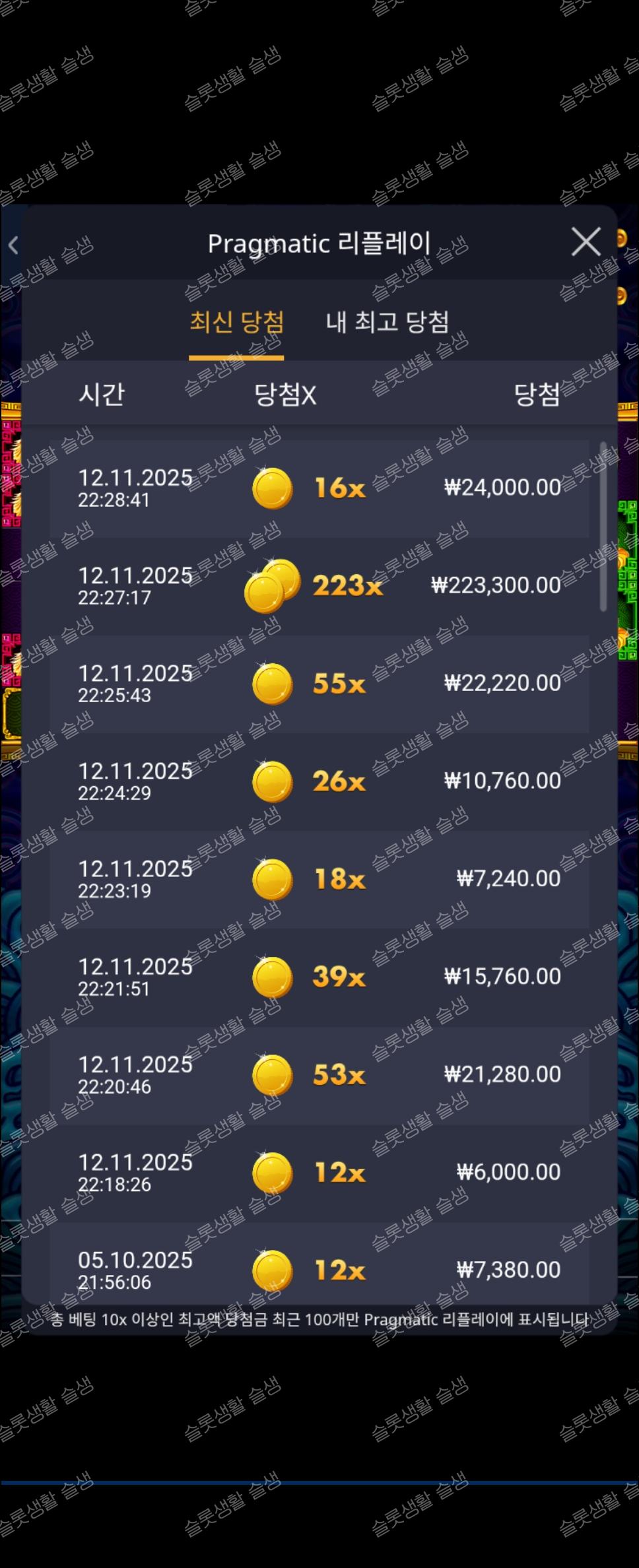Viewport: 639px width, 1568px height.
Task: Open the 26x replay from 22:24:29
Action: pos(319,781)
